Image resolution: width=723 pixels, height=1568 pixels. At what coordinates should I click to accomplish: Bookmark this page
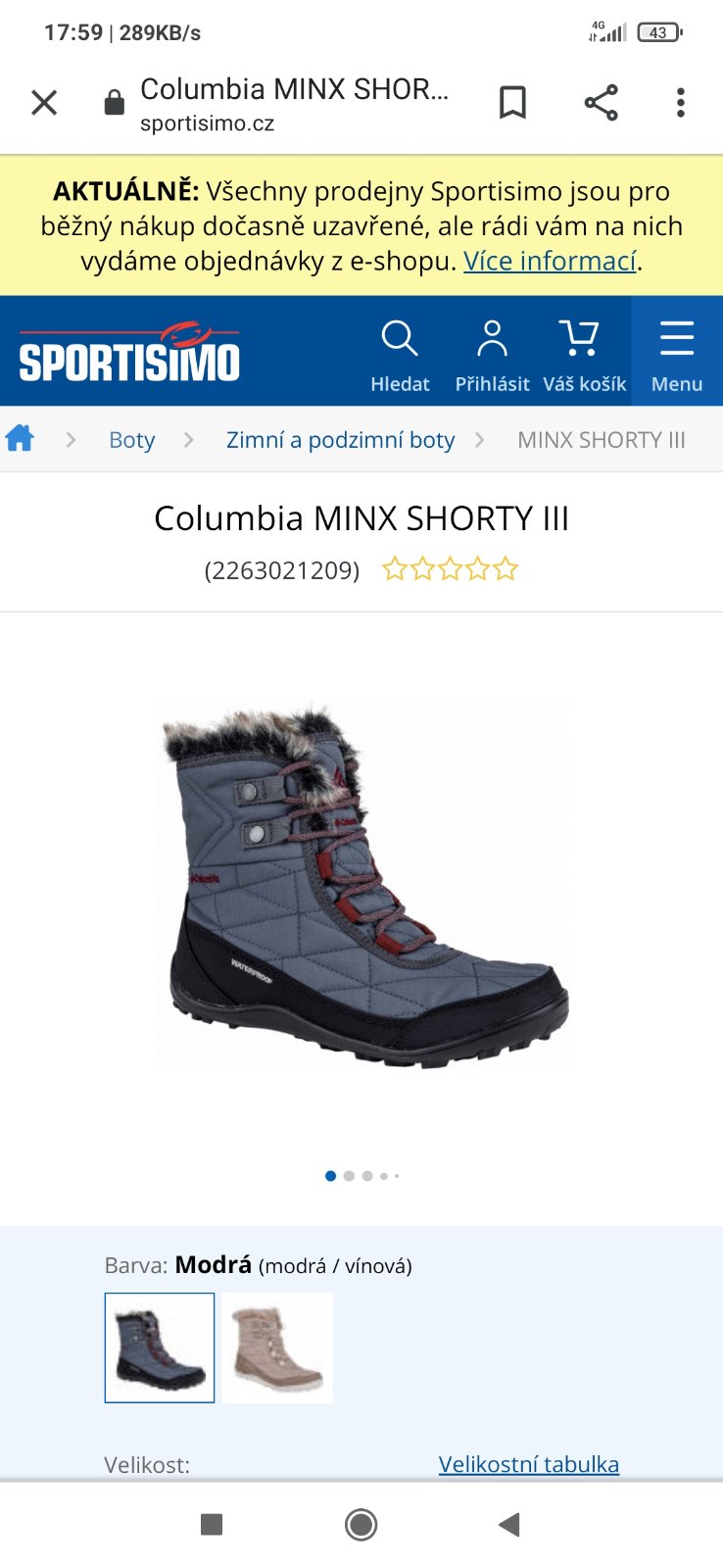pyautogui.click(x=512, y=103)
